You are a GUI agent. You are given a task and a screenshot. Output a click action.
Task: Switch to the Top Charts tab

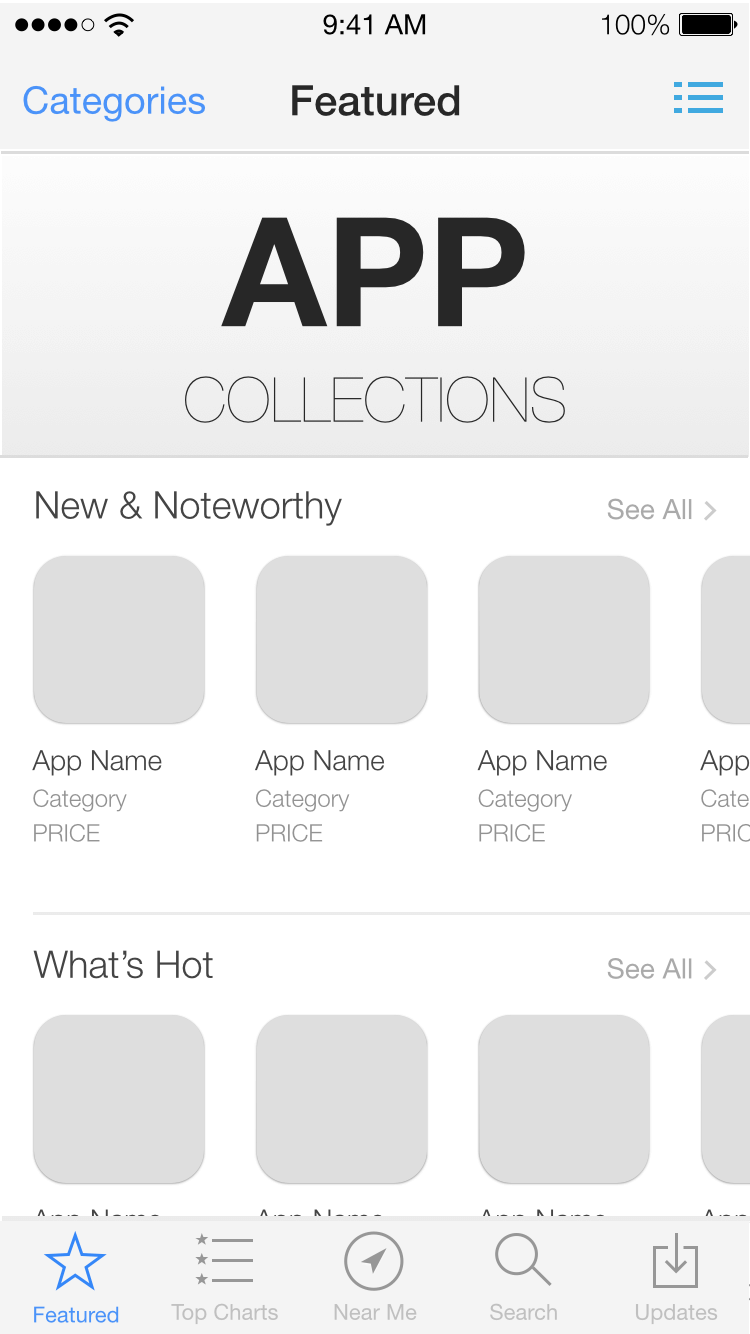pyautogui.click(x=225, y=1277)
